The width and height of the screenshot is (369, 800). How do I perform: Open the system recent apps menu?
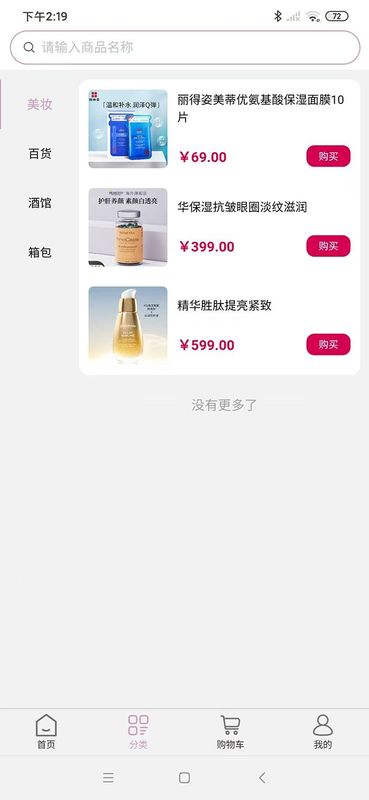point(108,778)
